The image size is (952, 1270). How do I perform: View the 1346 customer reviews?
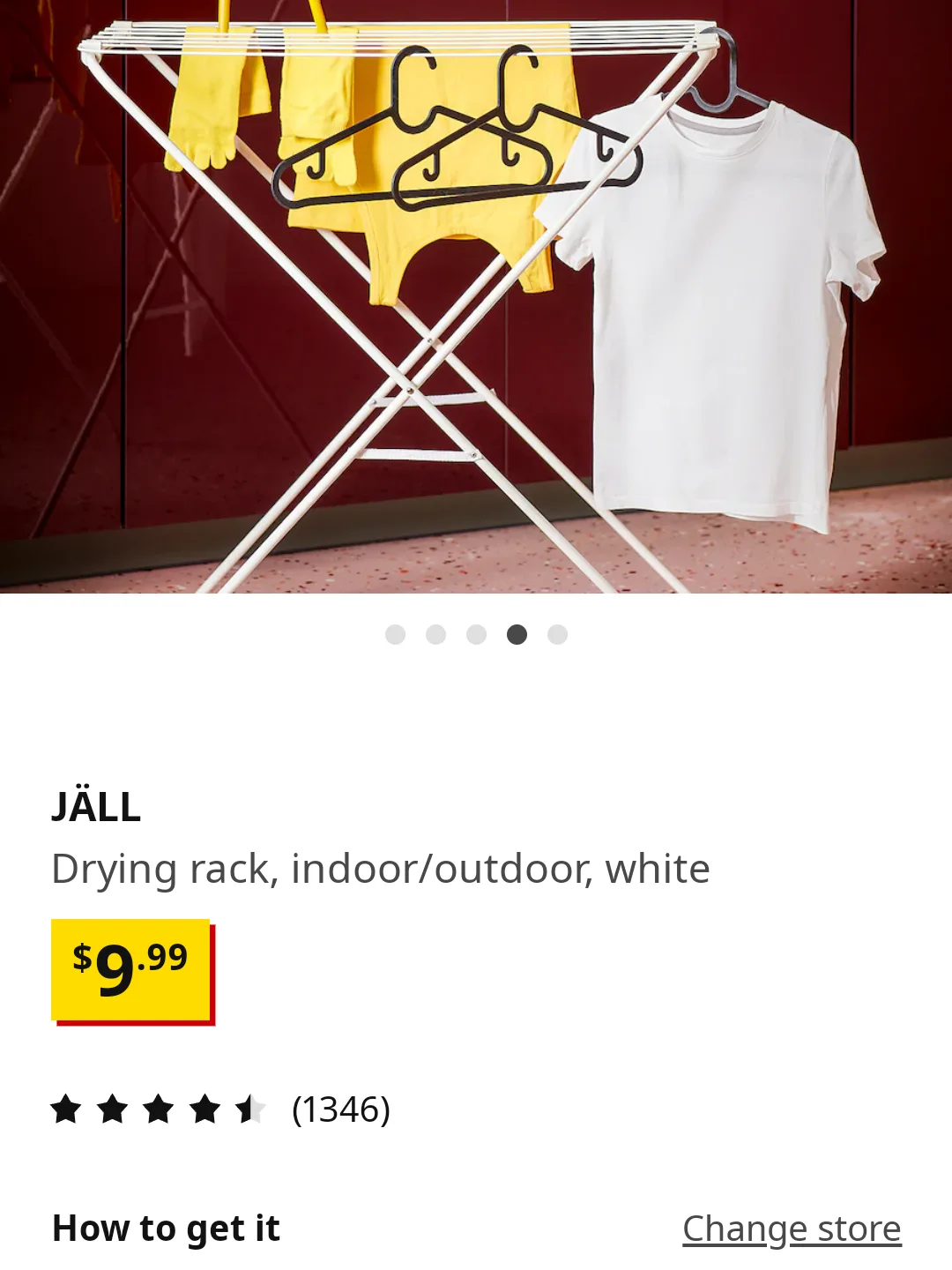point(340,1109)
